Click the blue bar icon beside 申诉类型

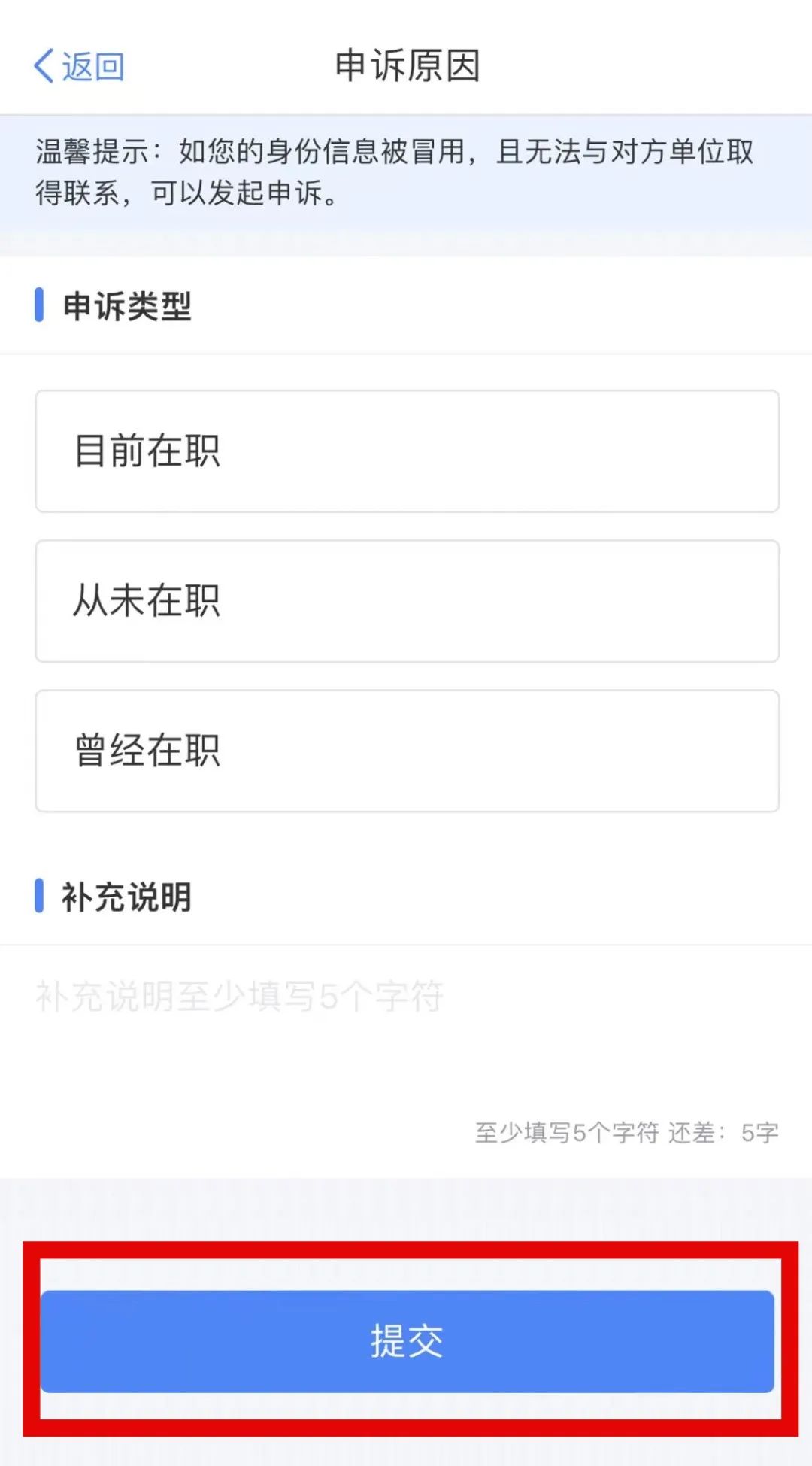[38, 305]
